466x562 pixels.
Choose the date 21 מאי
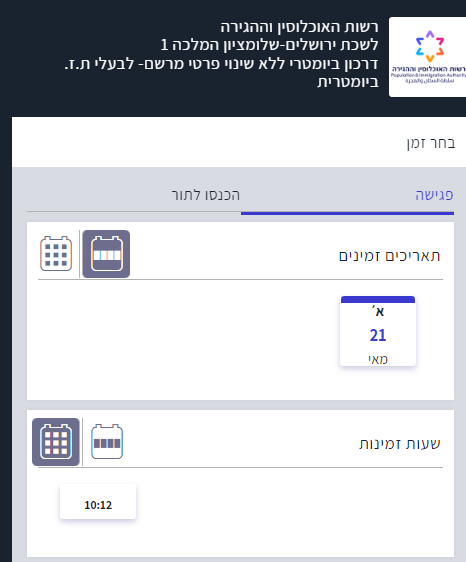click(x=378, y=331)
